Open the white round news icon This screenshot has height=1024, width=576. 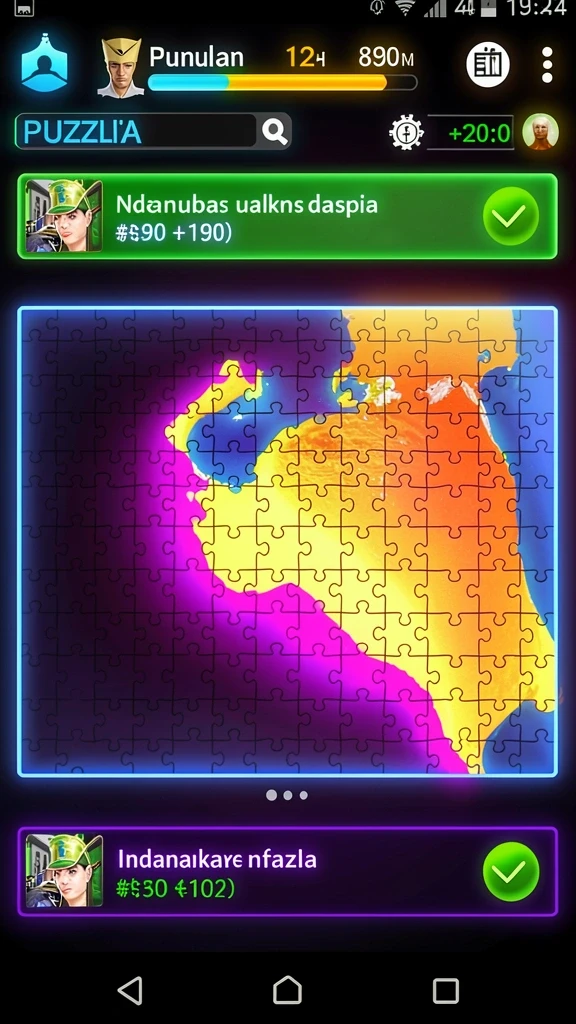click(x=488, y=65)
